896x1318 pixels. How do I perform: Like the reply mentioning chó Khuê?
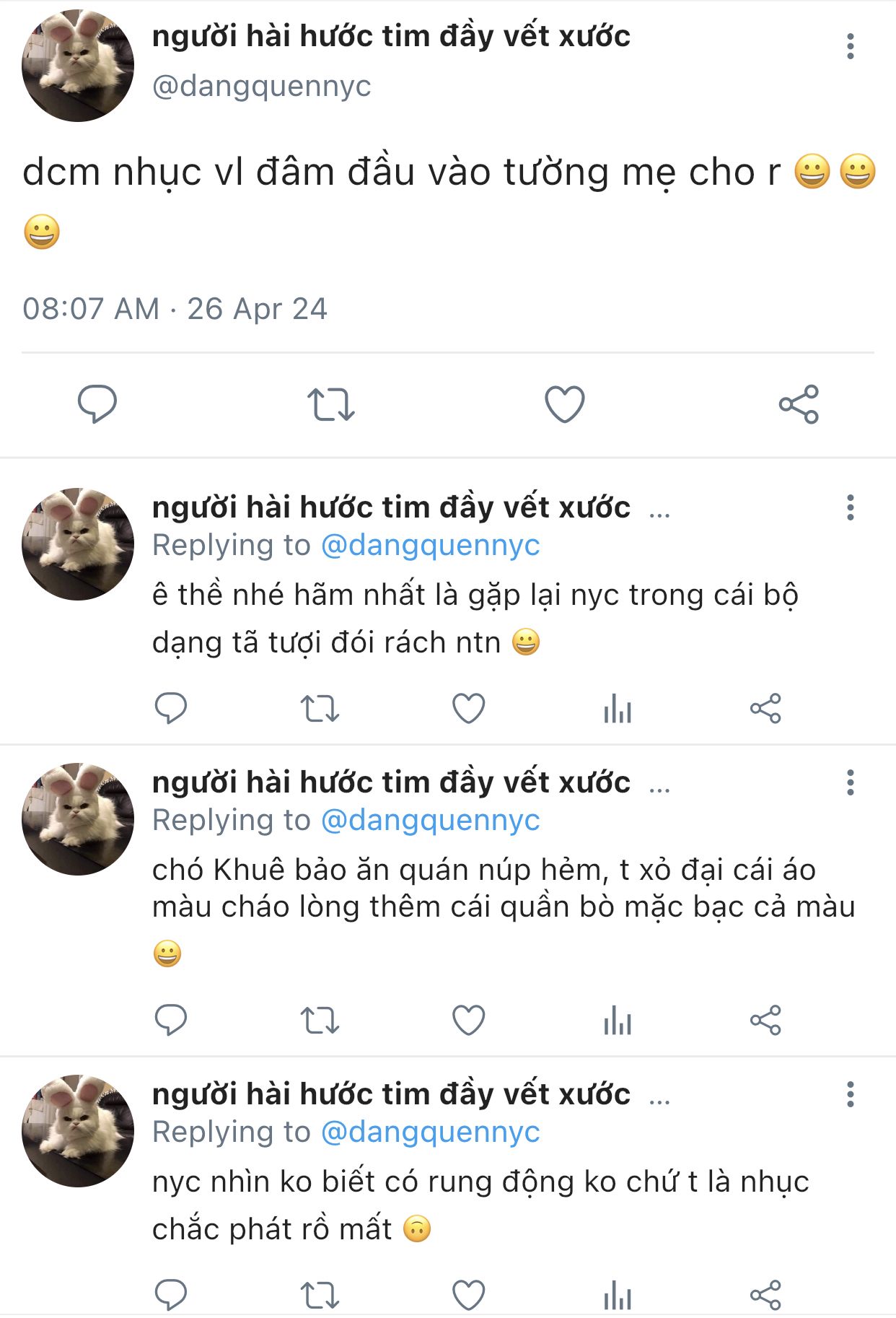pyautogui.click(x=468, y=1021)
